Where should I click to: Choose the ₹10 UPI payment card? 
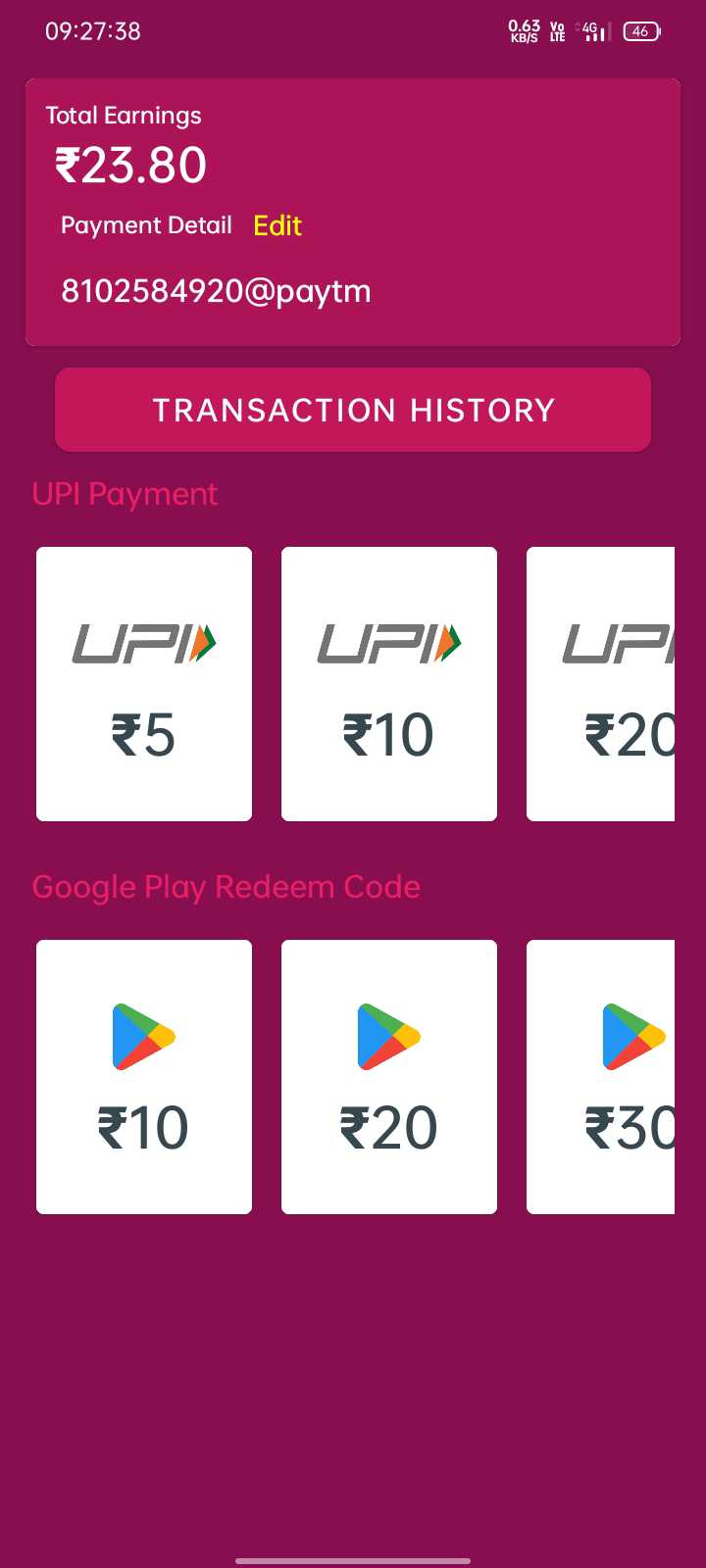pyautogui.click(x=389, y=684)
